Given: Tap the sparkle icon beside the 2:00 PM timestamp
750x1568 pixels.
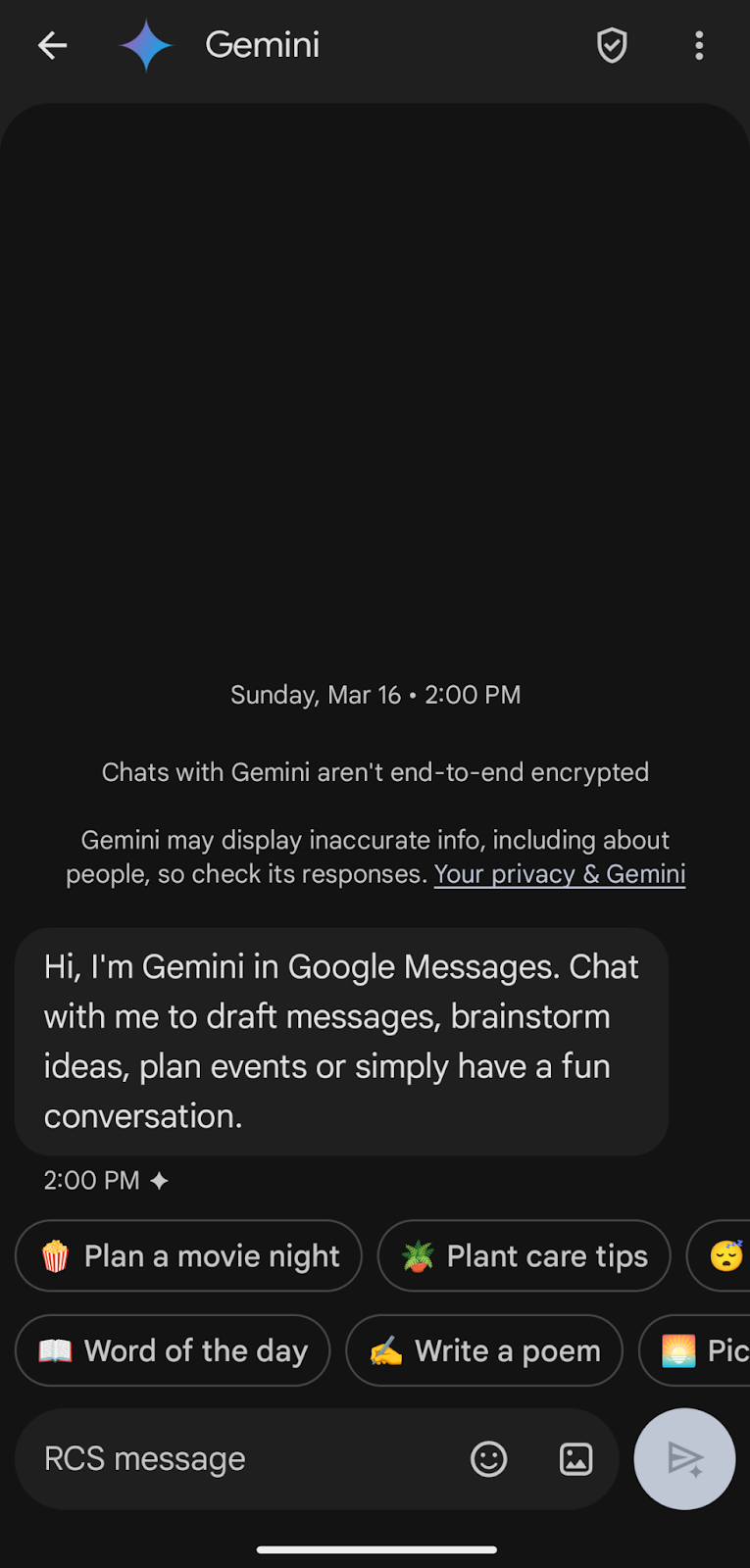Looking at the screenshot, I should pos(159,1180).
